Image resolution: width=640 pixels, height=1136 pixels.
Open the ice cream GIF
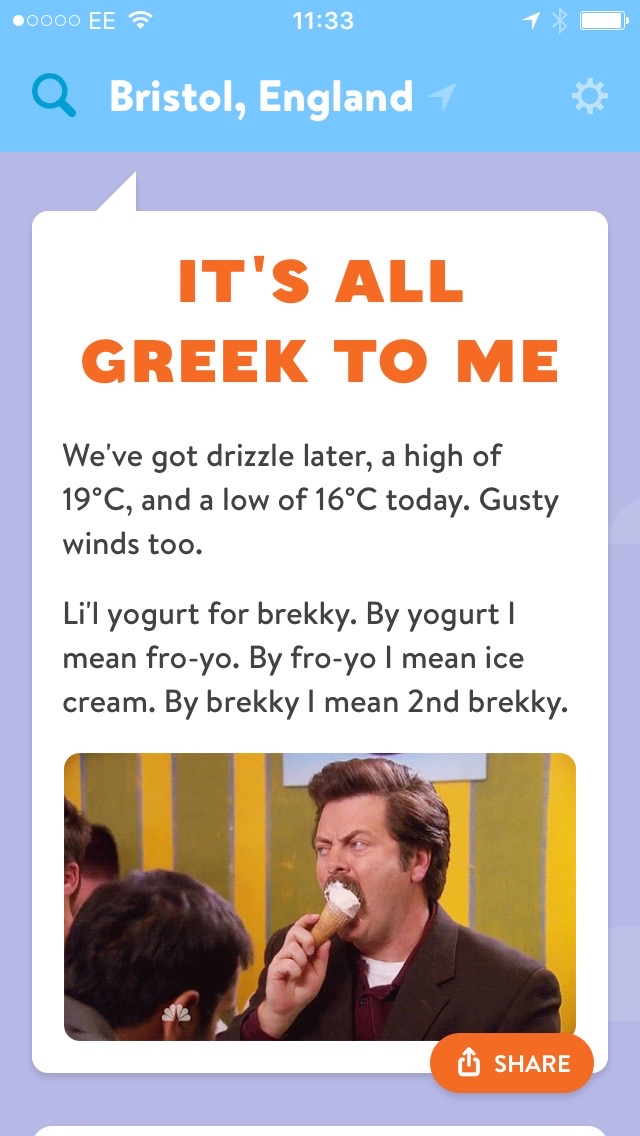point(320,897)
